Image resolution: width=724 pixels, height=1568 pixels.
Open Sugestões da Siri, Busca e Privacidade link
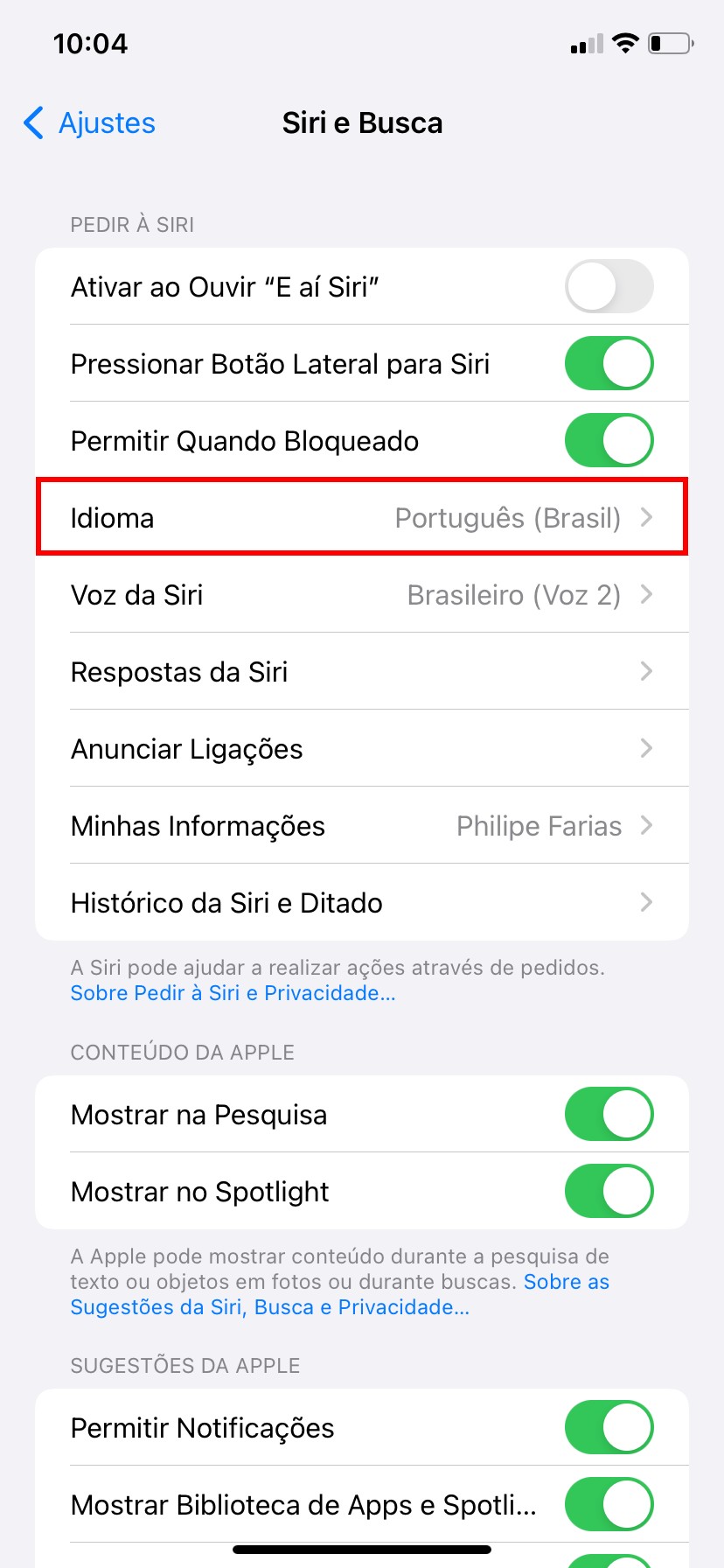pyautogui.click(x=269, y=1307)
